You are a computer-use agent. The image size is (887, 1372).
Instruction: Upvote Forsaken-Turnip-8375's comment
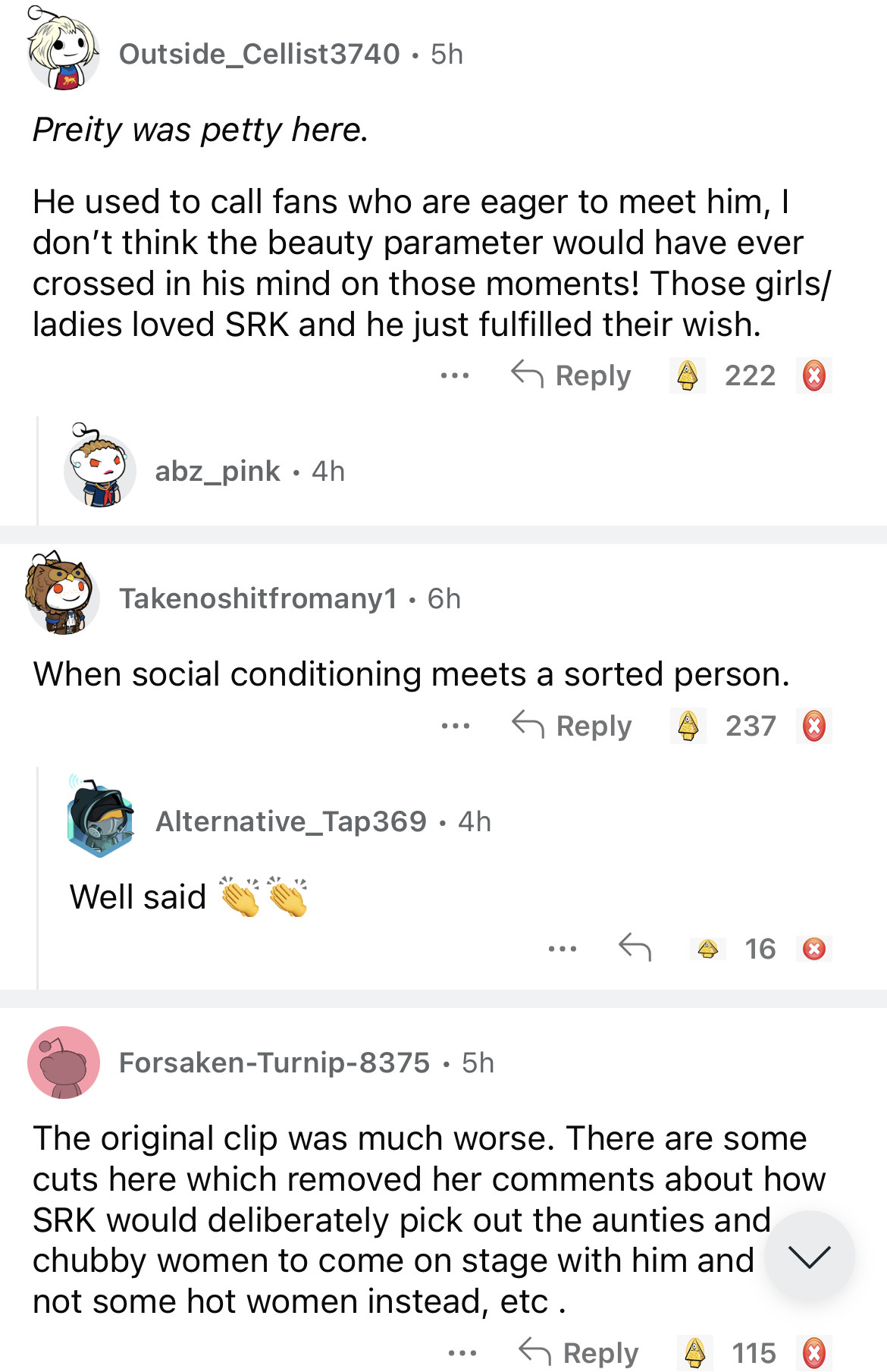tap(695, 1353)
